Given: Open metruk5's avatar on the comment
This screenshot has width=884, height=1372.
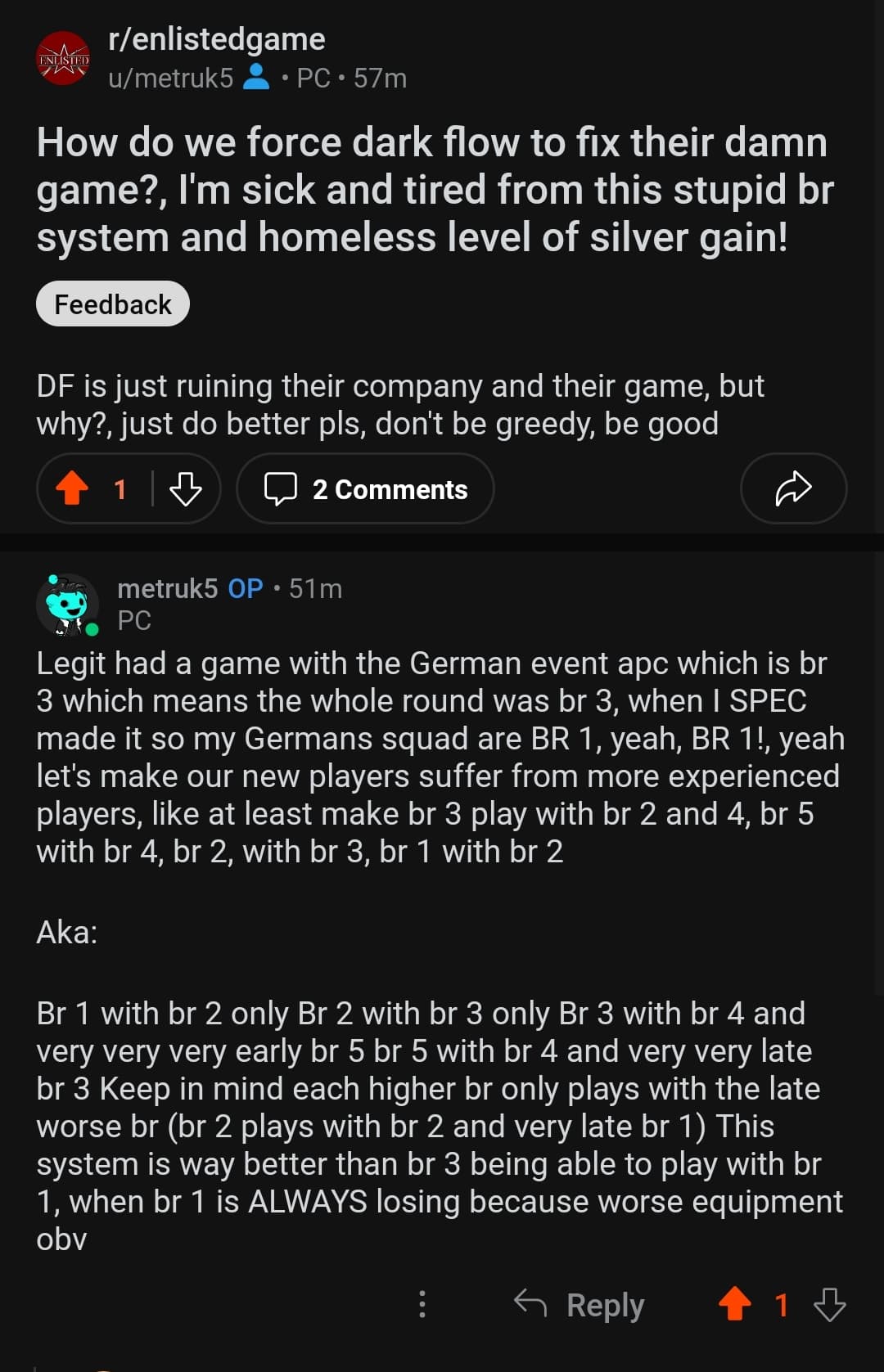Looking at the screenshot, I should pos(67,604).
